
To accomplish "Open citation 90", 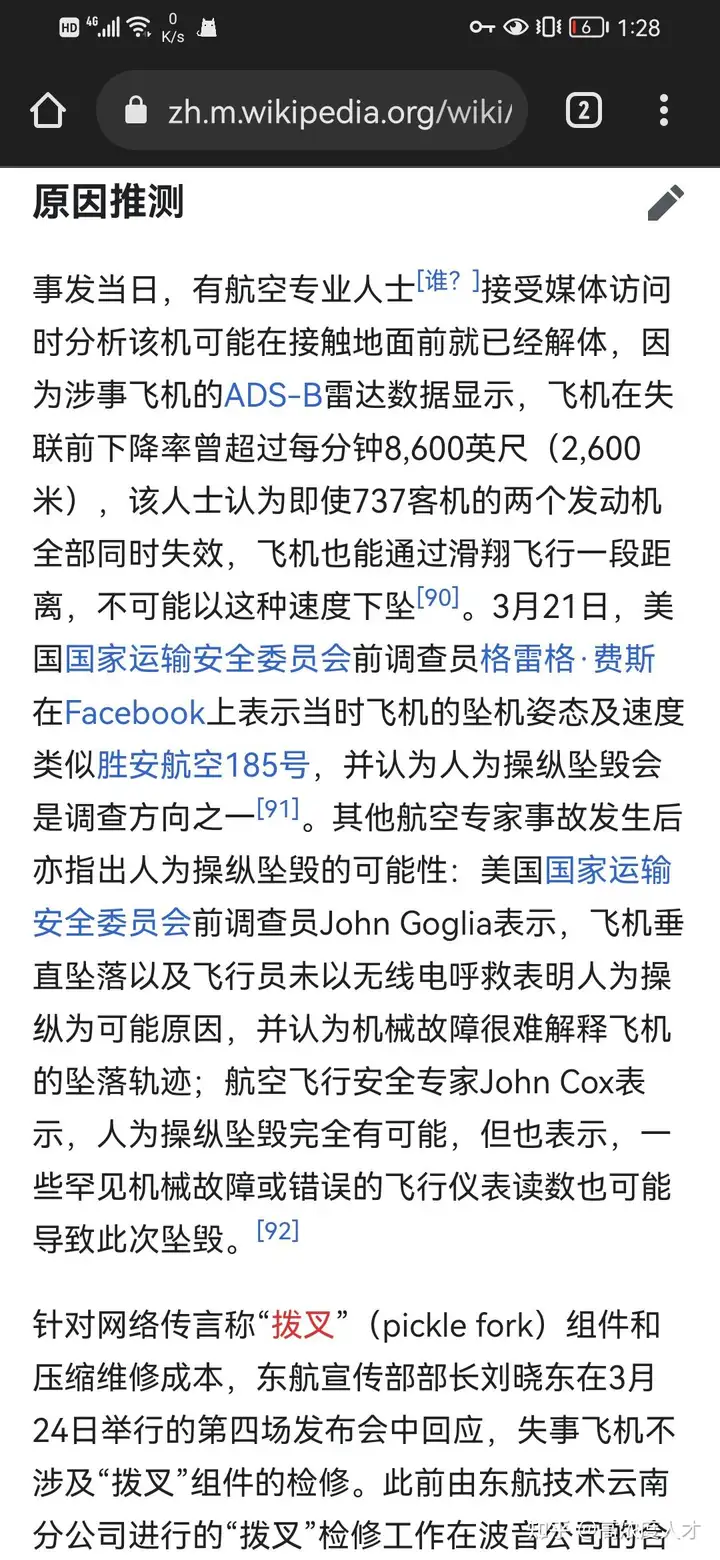I will click(437, 597).
